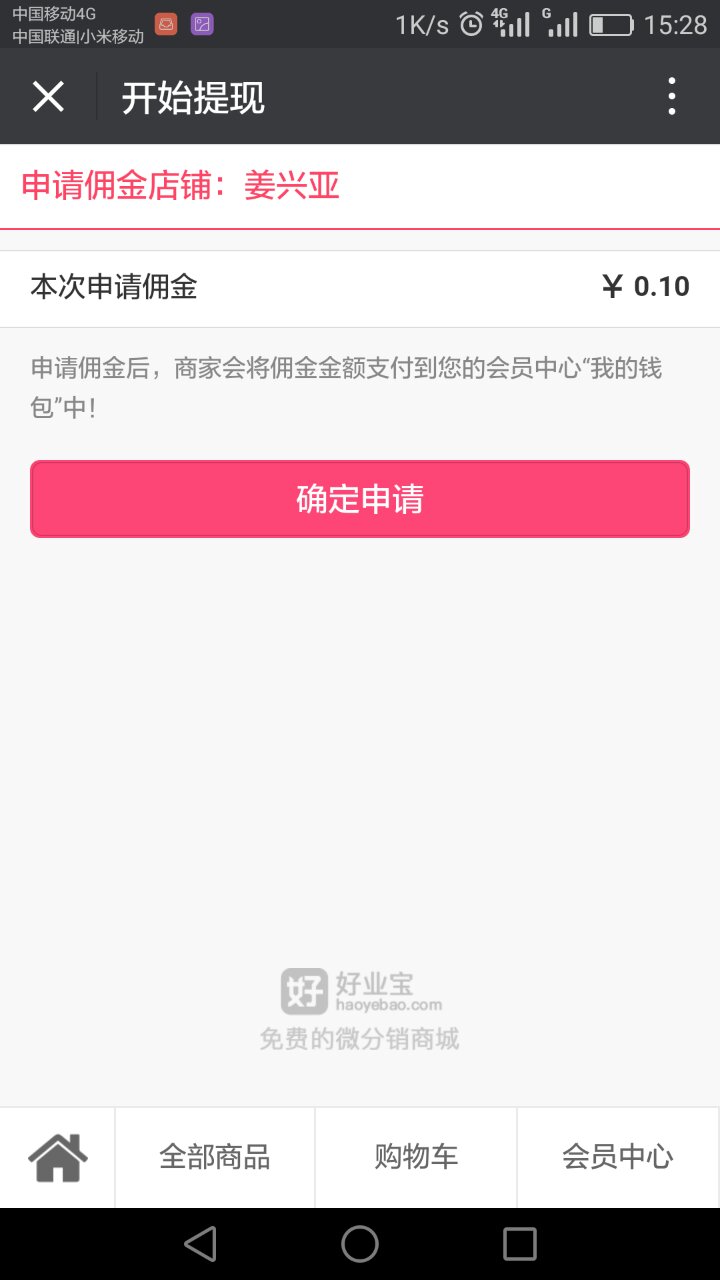
Task: Confirm with the 确定申请 button
Action: [x=360, y=499]
